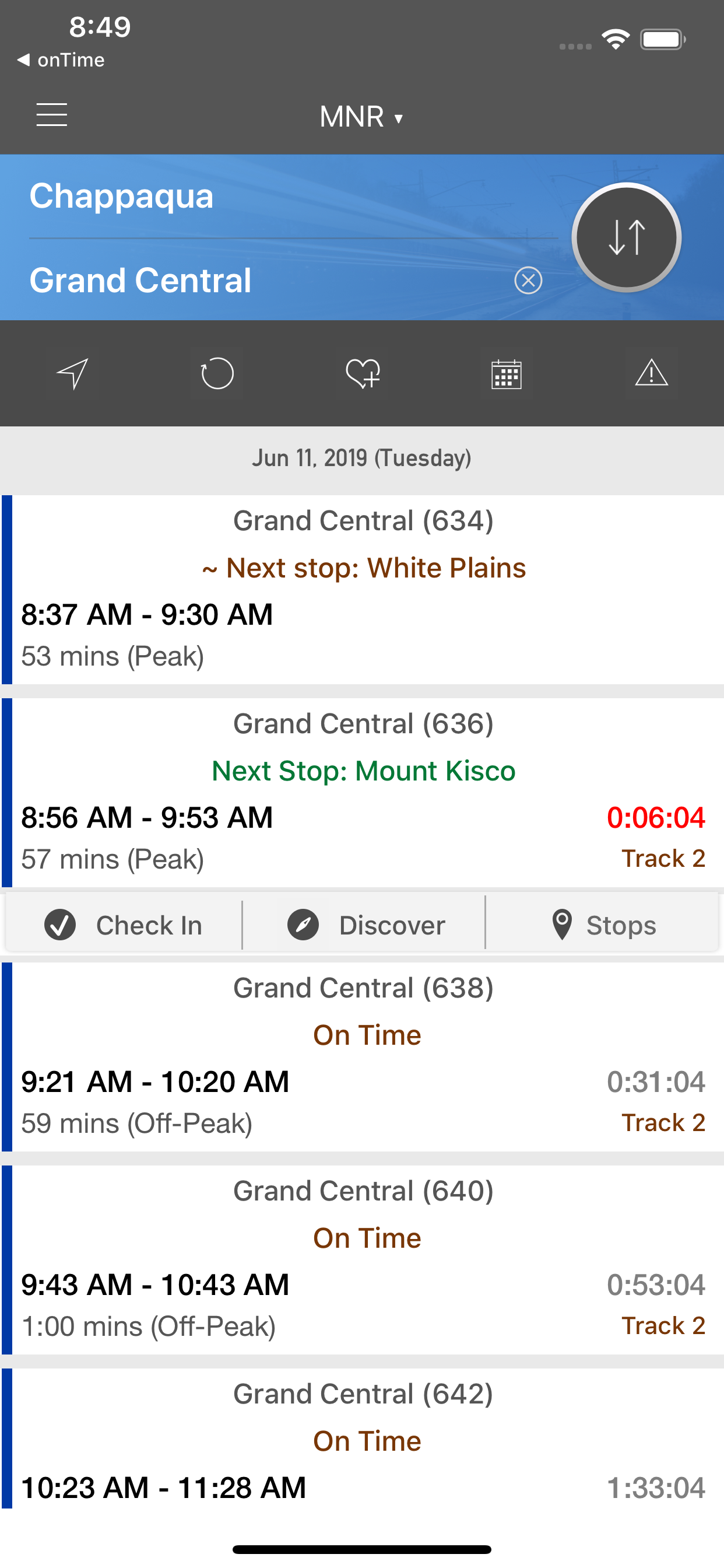
Task: Open the MNR service dropdown
Action: [x=361, y=116]
